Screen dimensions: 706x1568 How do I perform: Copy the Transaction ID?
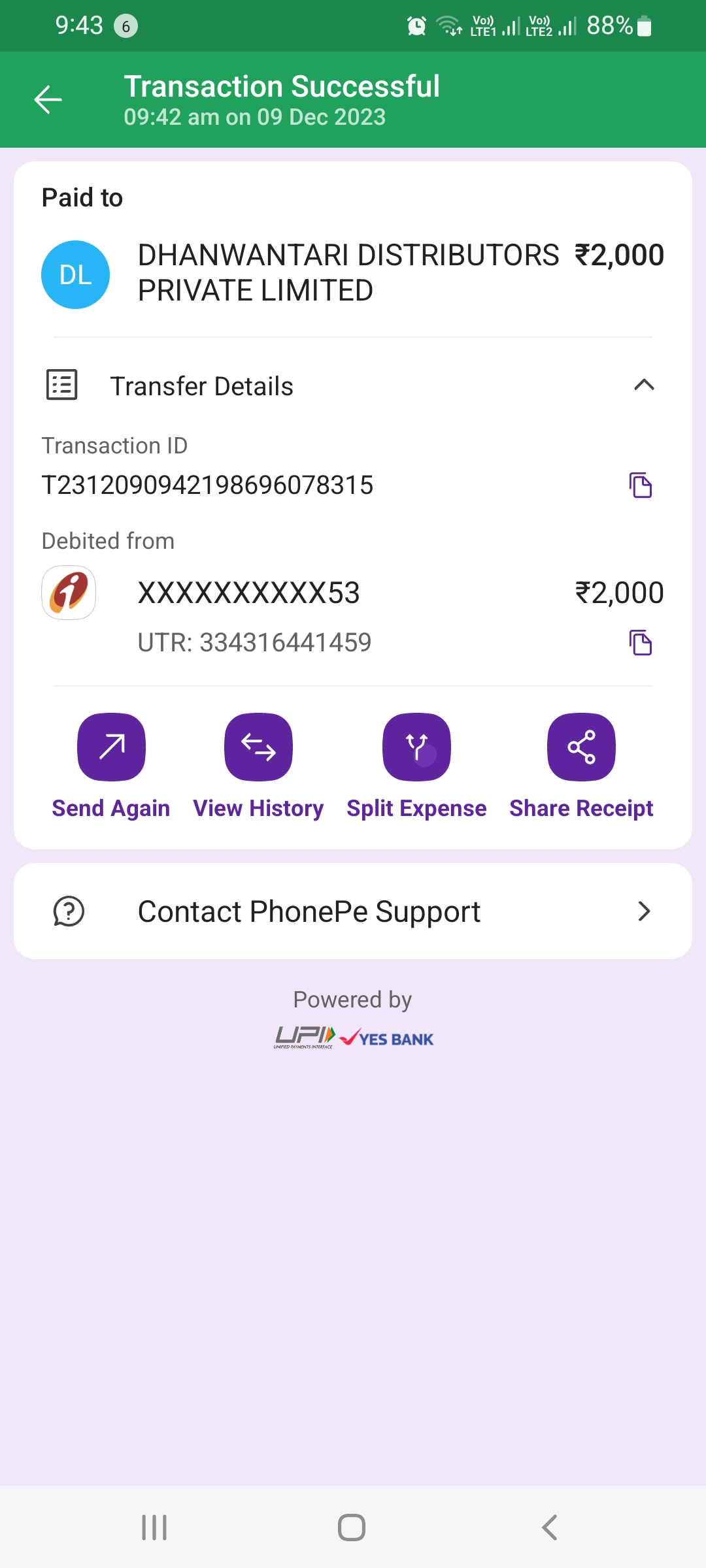[x=641, y=485]
